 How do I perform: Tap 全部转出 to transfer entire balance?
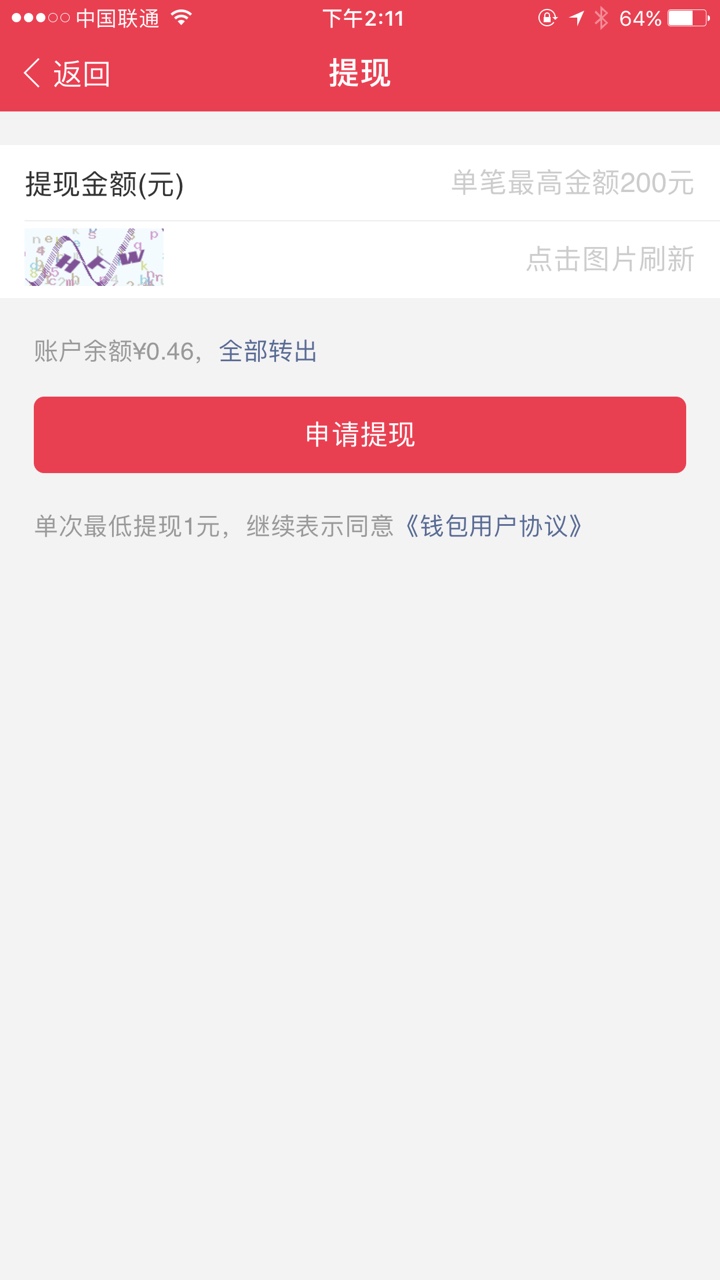[268, 351]
